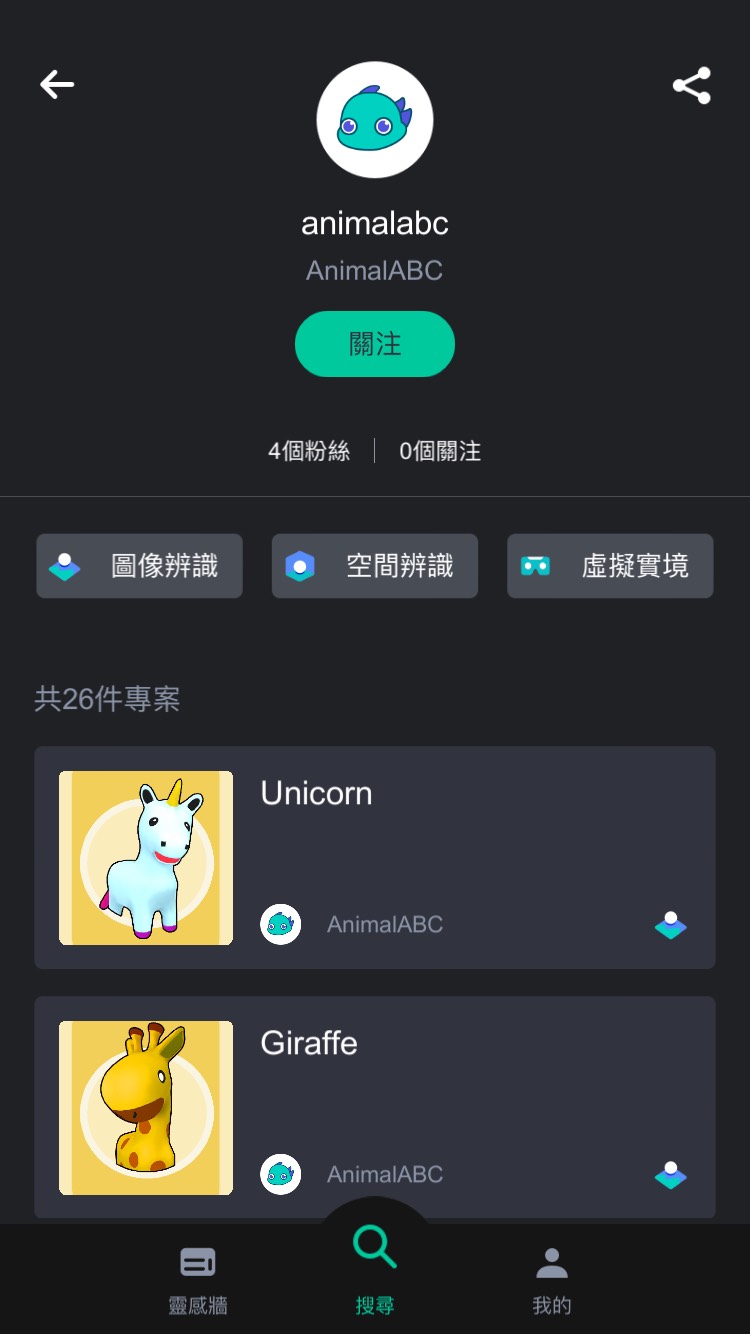Filter projects by 虛擬實境
The image size is (750, 1334).
610,566
